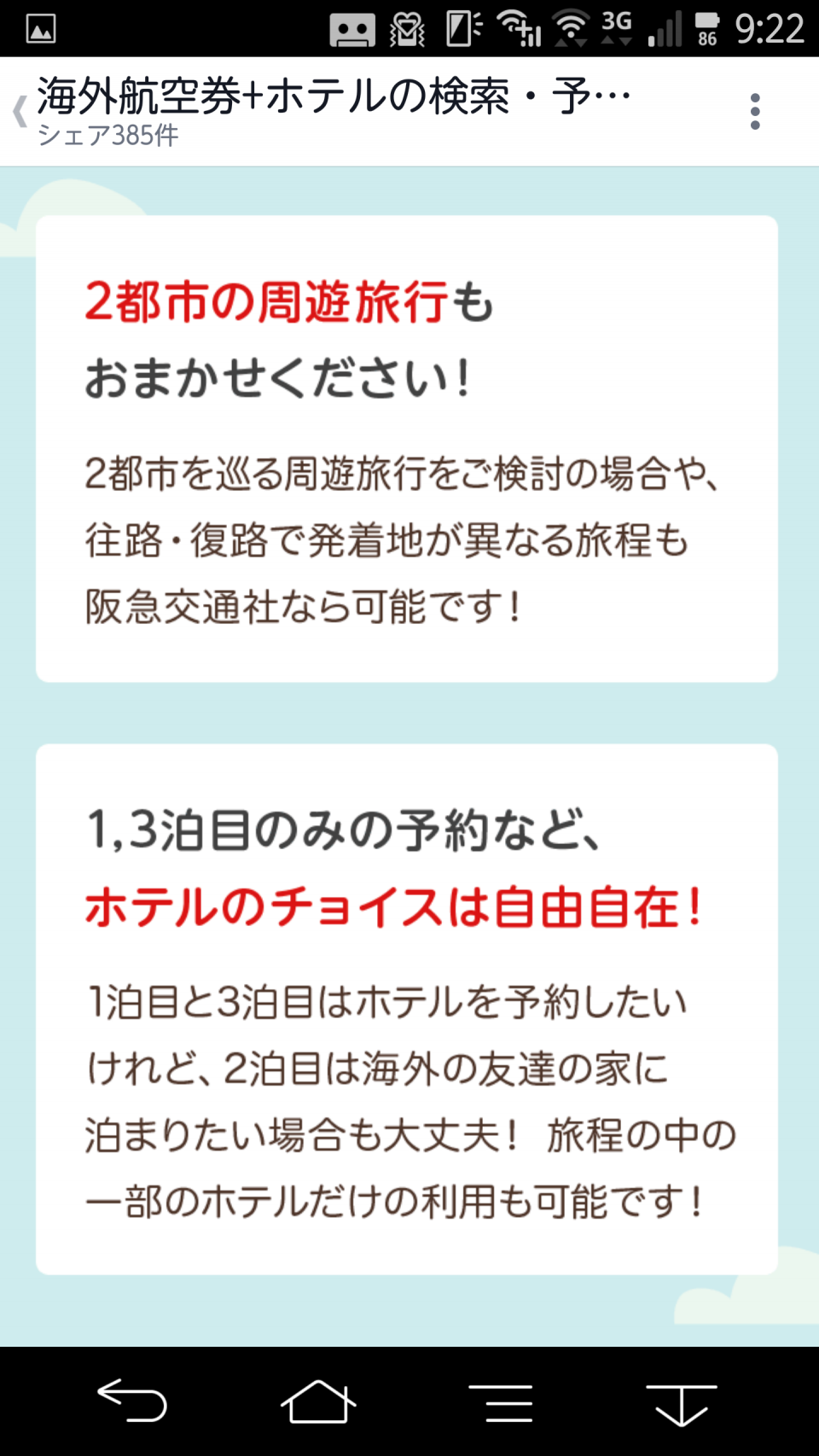The width and height of the screenshot is (819, 1456).
Task: Open the system menu button
Action: click(x=502, y=1402)
